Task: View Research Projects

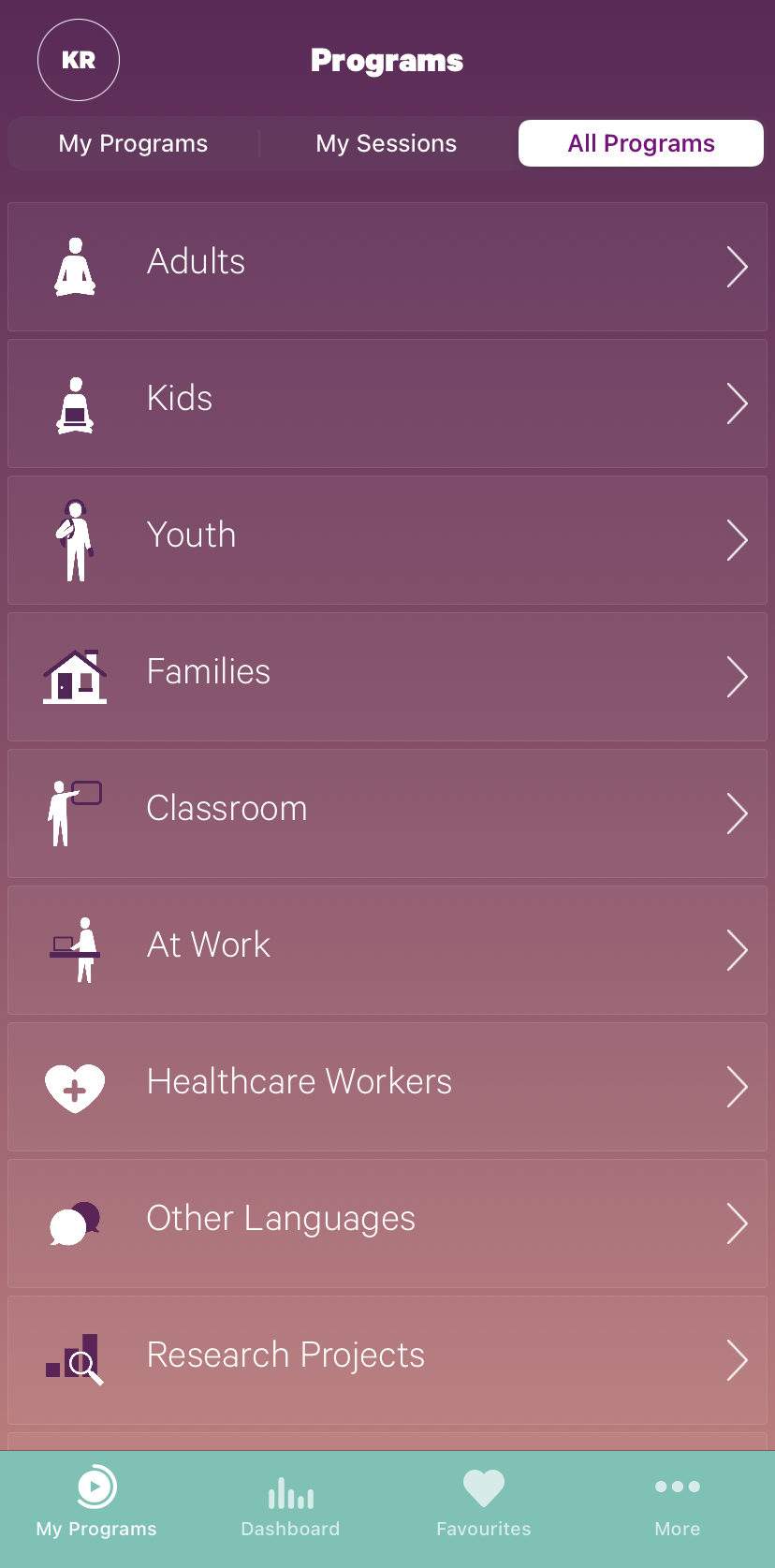Action: [387, 1360]
